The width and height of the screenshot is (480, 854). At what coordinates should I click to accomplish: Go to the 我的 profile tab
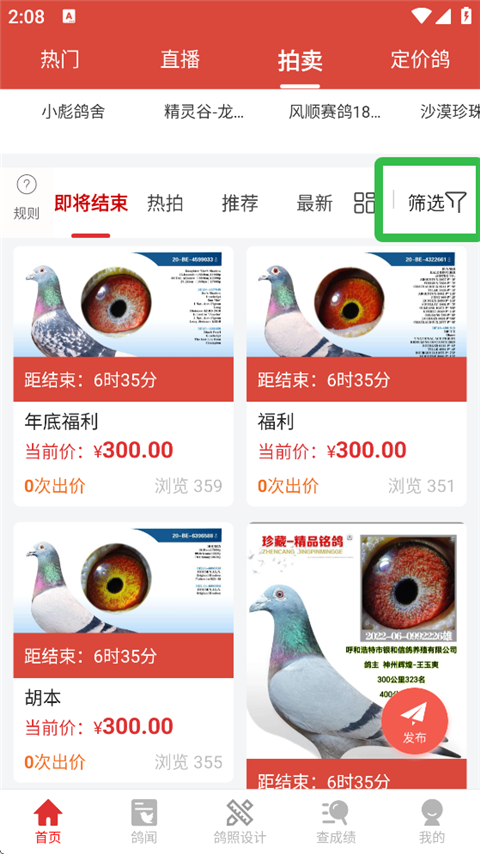432,821
